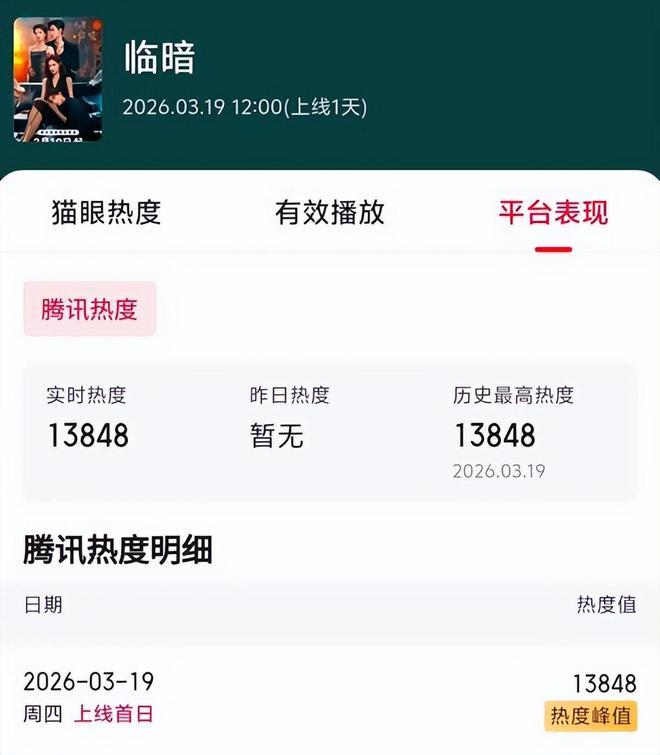The image size is (660, 755).
Task: Switch to the 猫眼热度 tab
Action: pyautogui.click(x=106, y=212)
